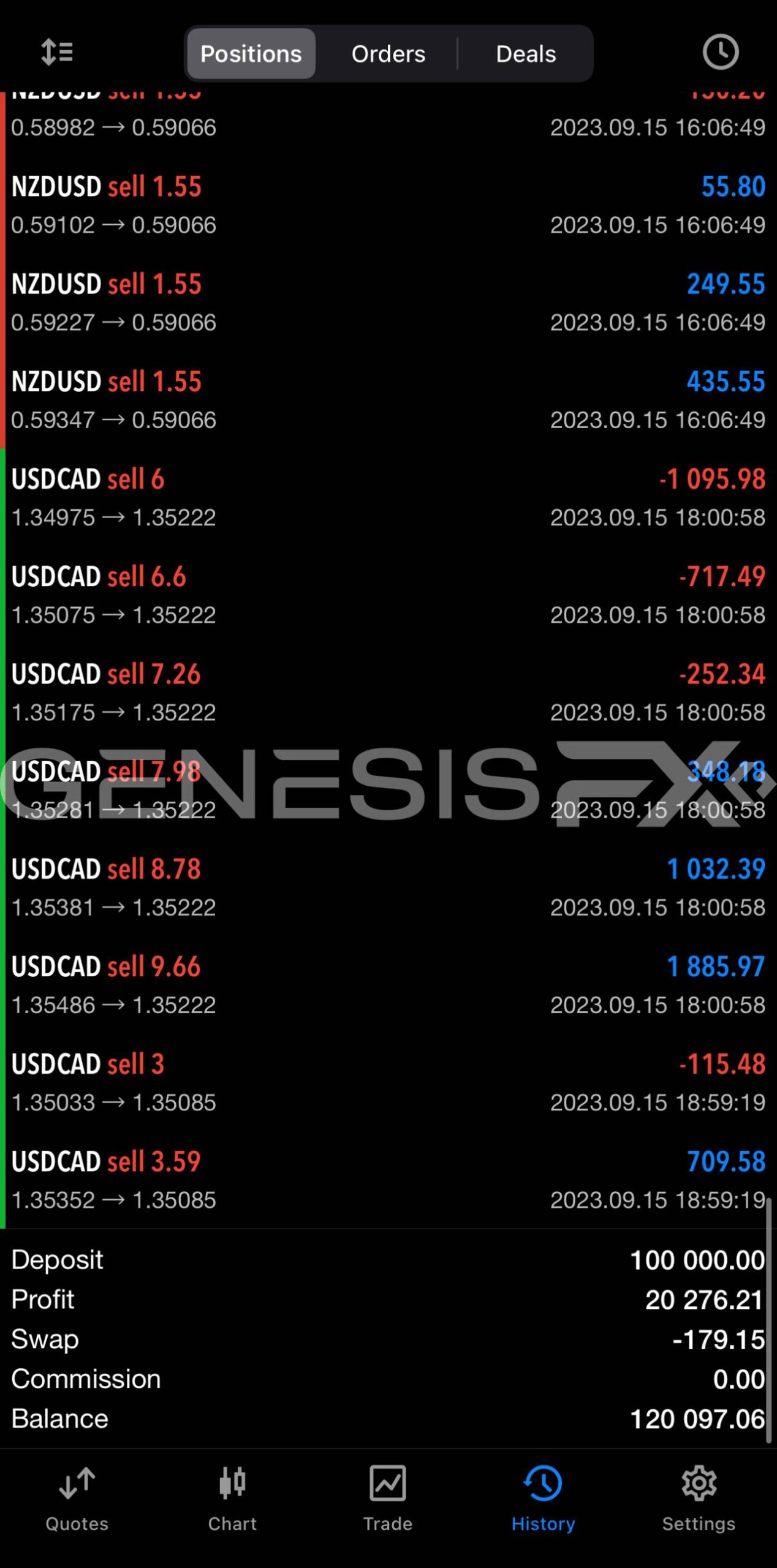
Task: Open the Settings tab
Action: [x=699, y=1498]
